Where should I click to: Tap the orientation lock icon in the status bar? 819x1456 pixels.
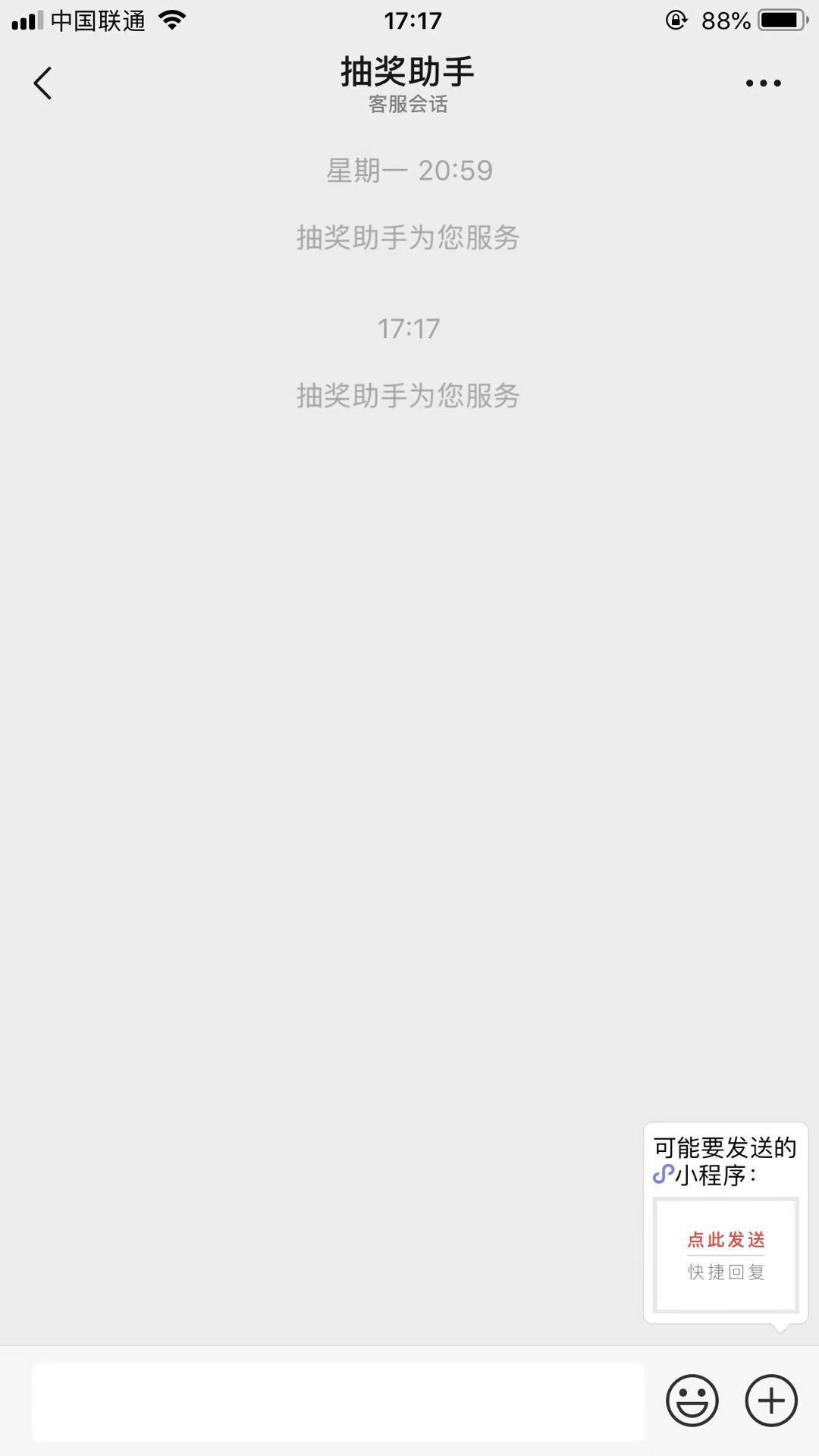tap(676, 20)
